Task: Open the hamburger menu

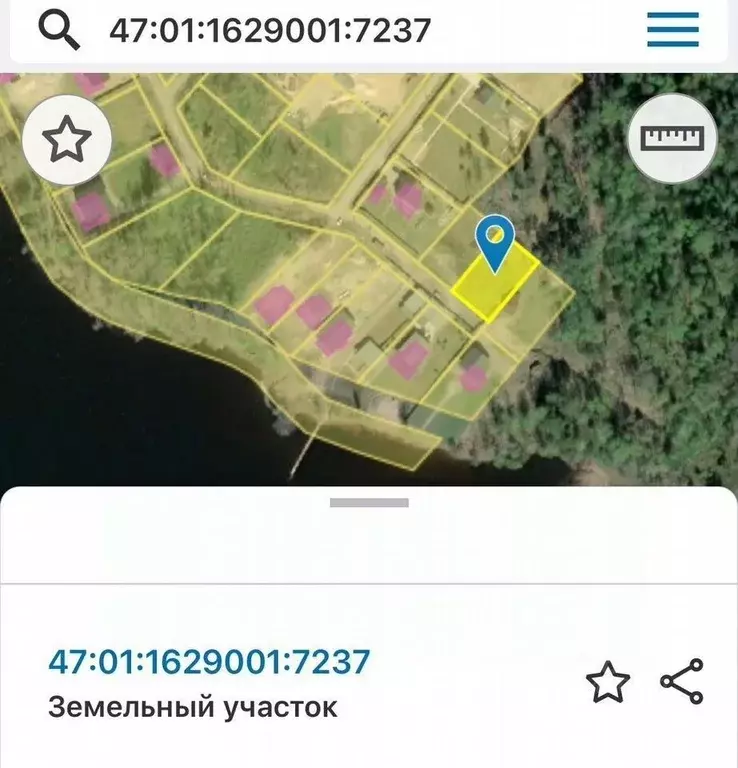Action: point(672,30)
